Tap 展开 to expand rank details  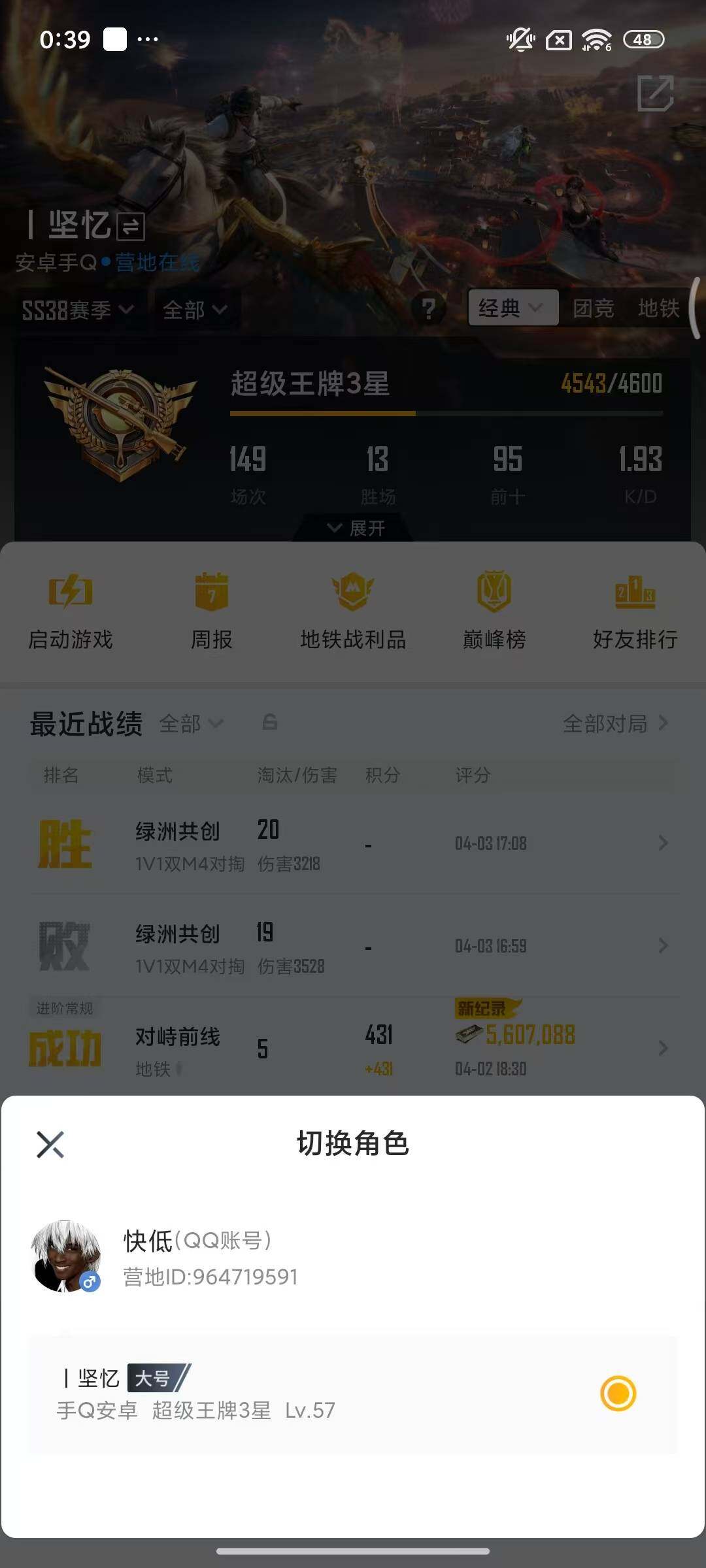353,528
